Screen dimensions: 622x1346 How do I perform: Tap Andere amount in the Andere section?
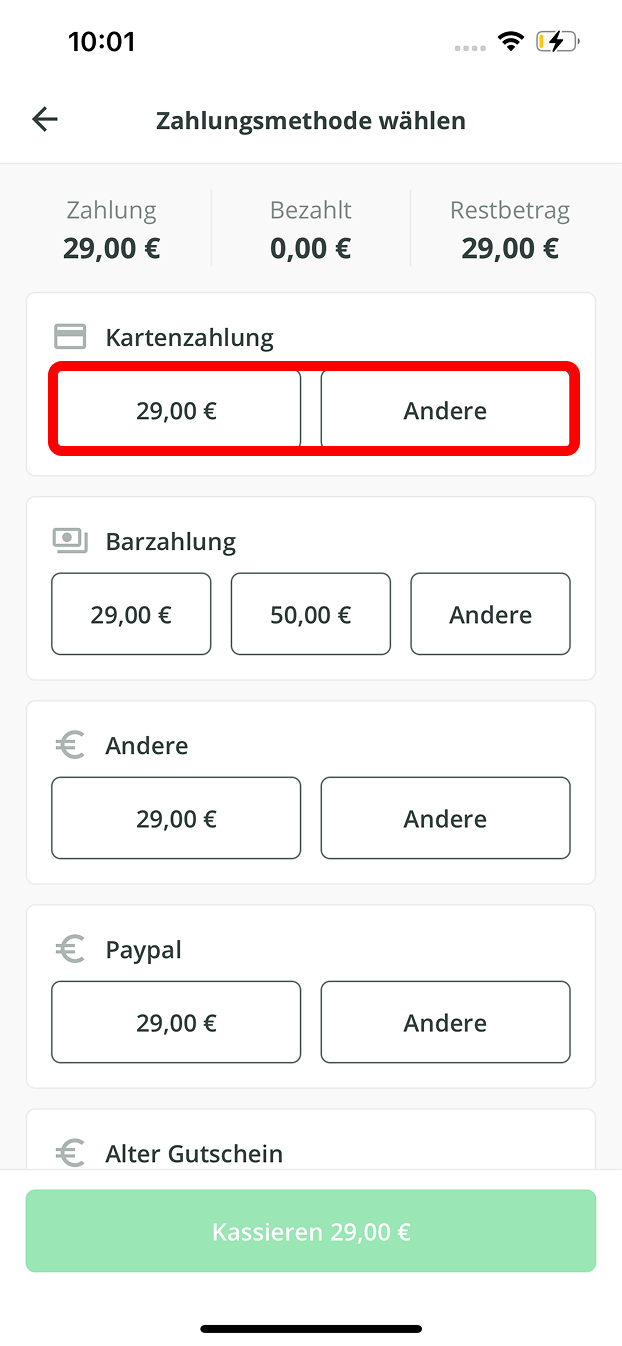[x=445, y=818]
